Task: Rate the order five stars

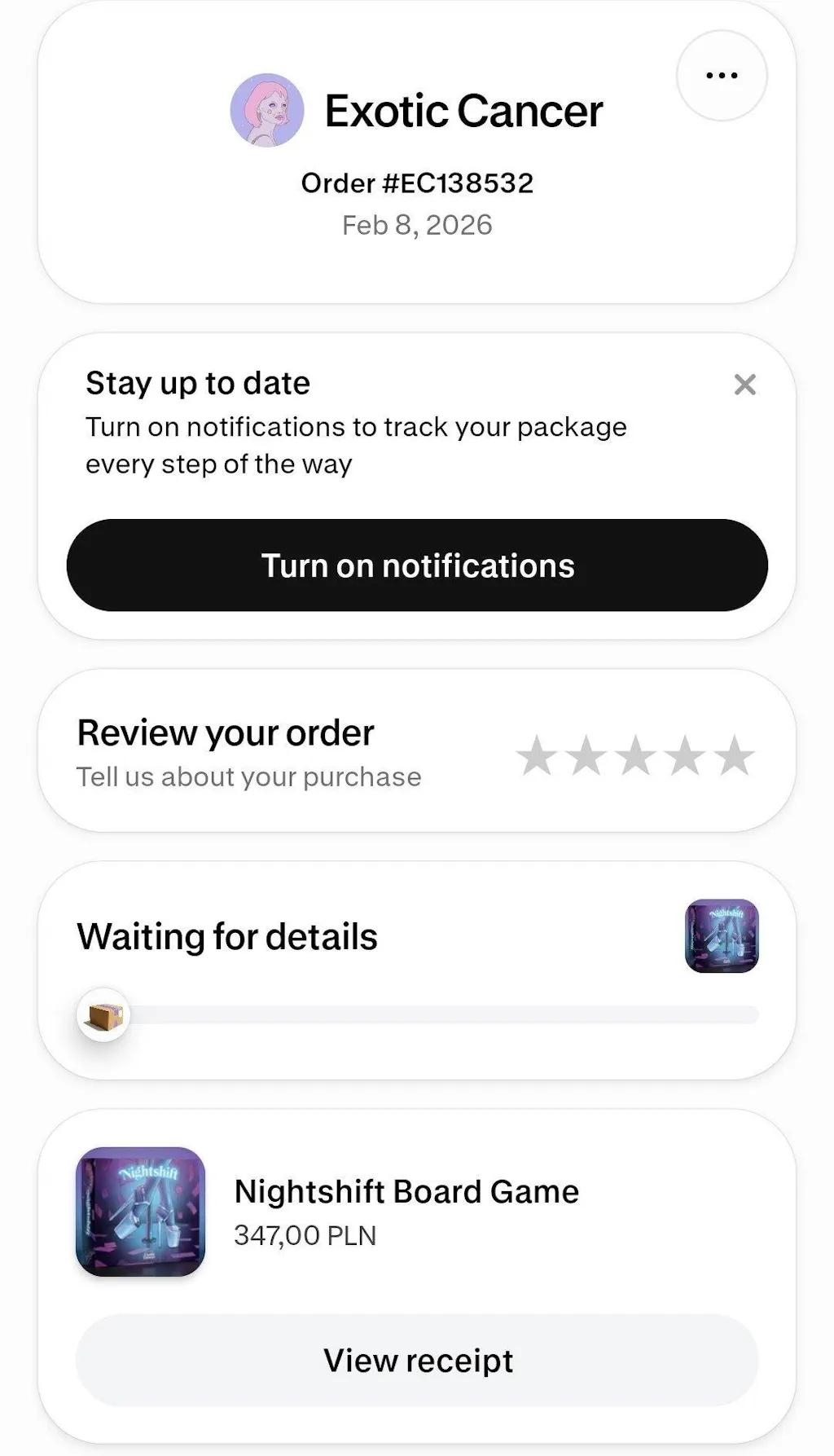Action: 735,755
